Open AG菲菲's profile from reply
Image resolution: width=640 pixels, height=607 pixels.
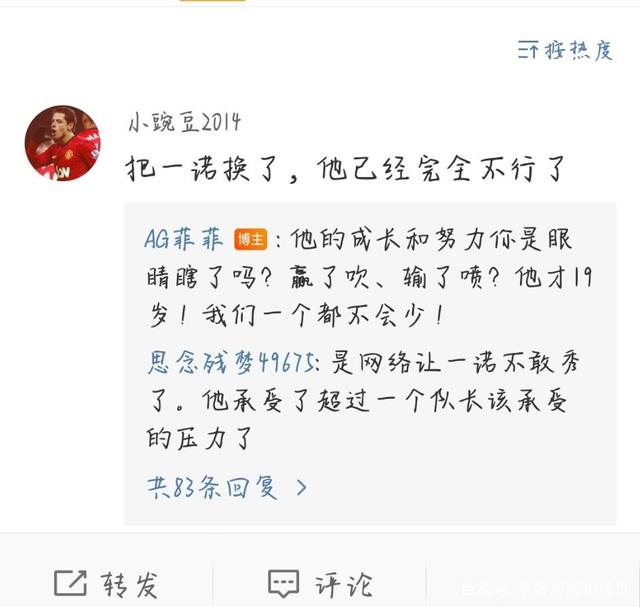pyautogui.click(x=184, y=240)
